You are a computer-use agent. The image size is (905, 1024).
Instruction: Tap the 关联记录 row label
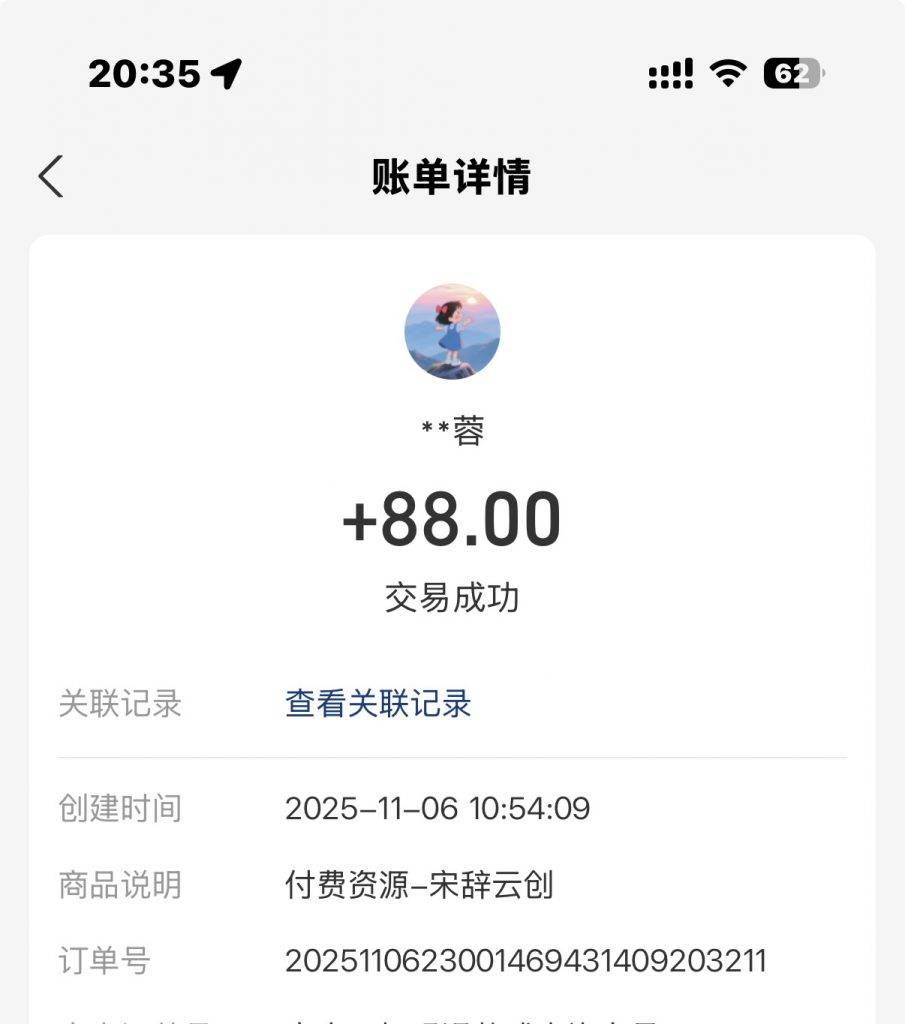pos(120,703)
